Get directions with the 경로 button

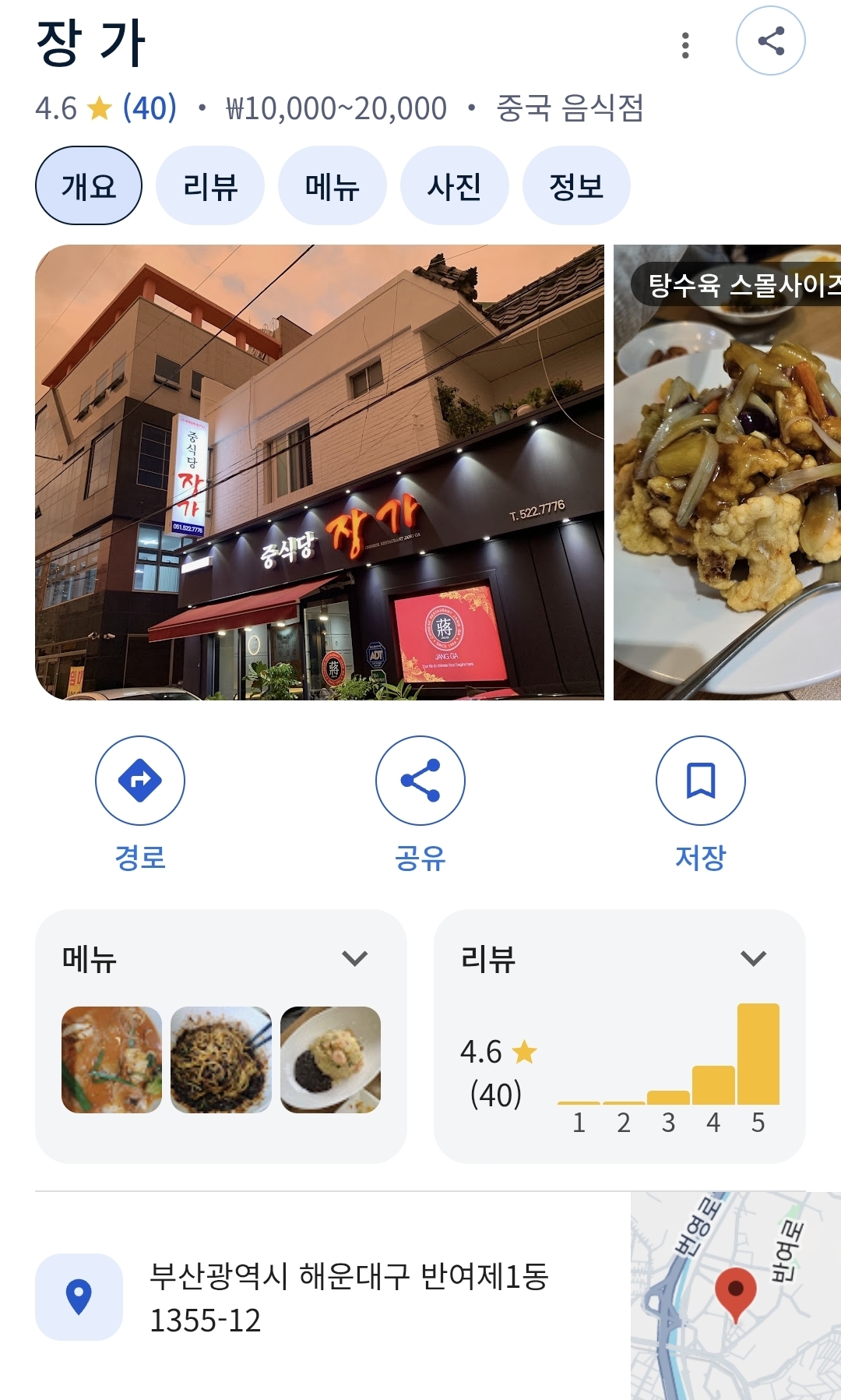pyautogui.click(x=140, y=781)
